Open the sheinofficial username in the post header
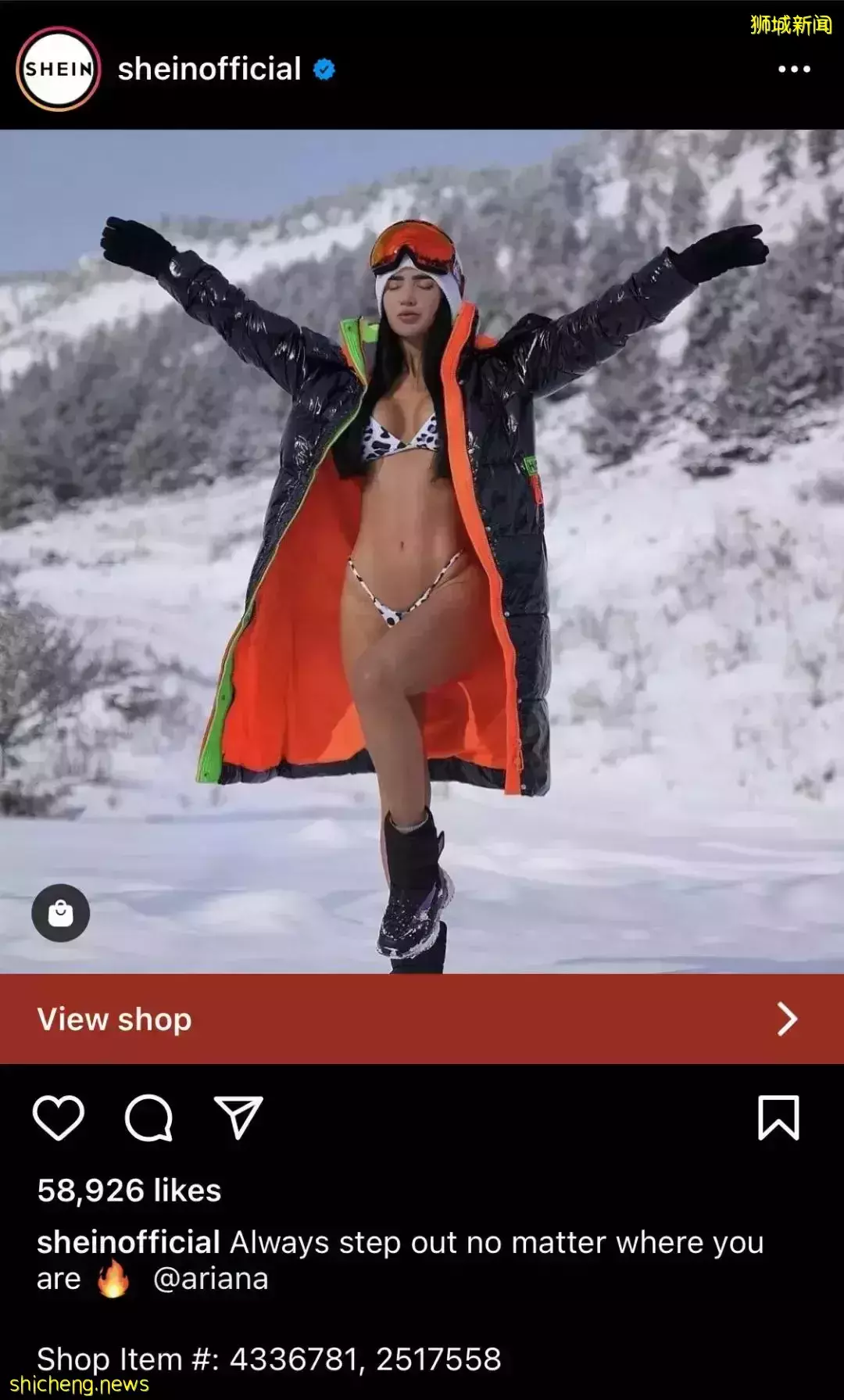This screenshot has width=844, height=1400. 209,69
